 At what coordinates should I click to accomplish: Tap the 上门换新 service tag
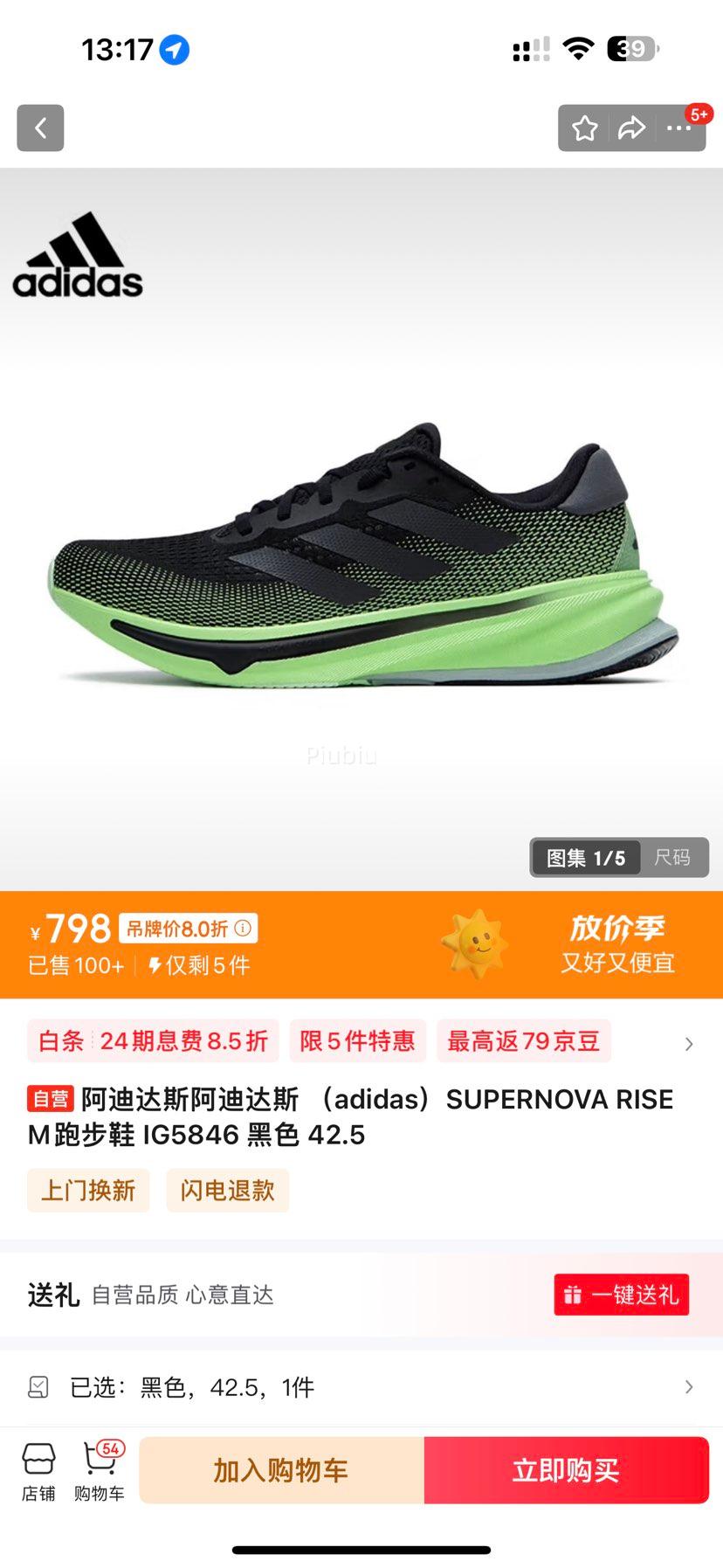click(88, 1190)
